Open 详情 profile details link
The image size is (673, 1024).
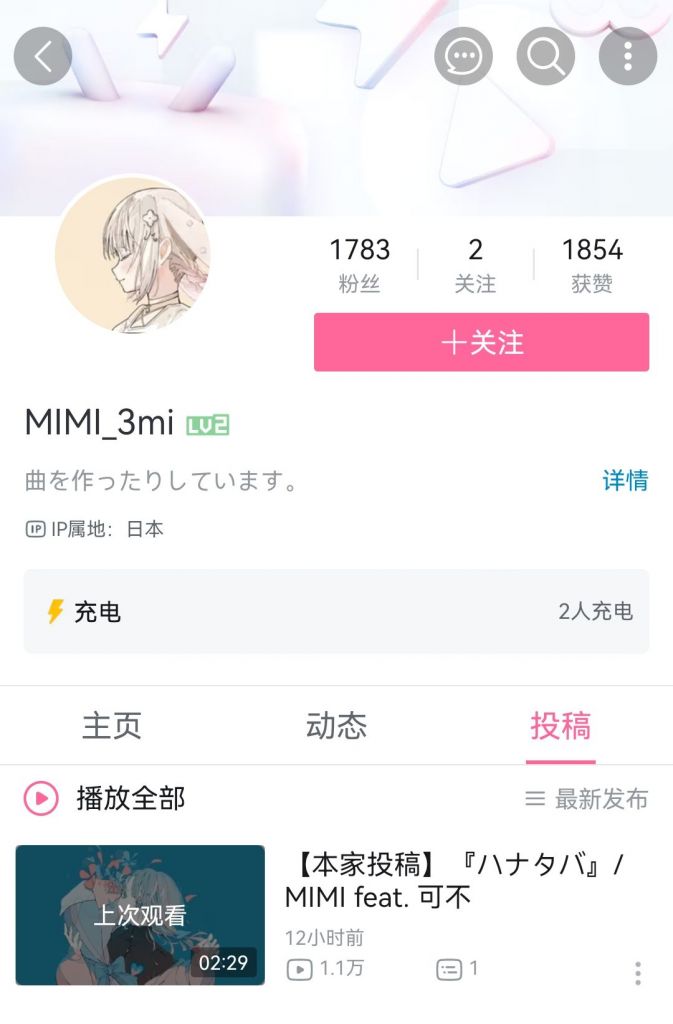(x=625, y=481)
